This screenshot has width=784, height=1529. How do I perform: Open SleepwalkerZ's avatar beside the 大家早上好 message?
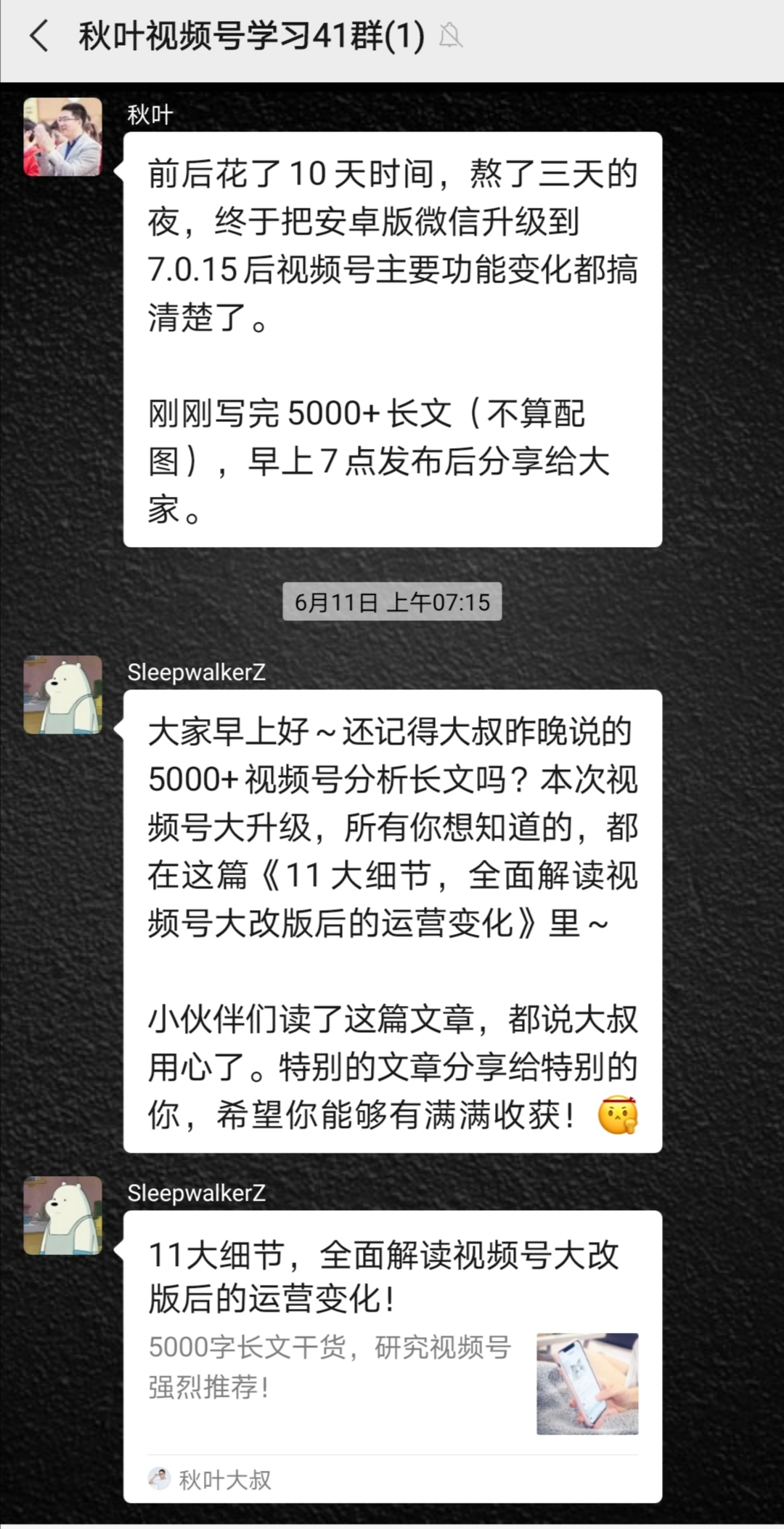(63, 694)
